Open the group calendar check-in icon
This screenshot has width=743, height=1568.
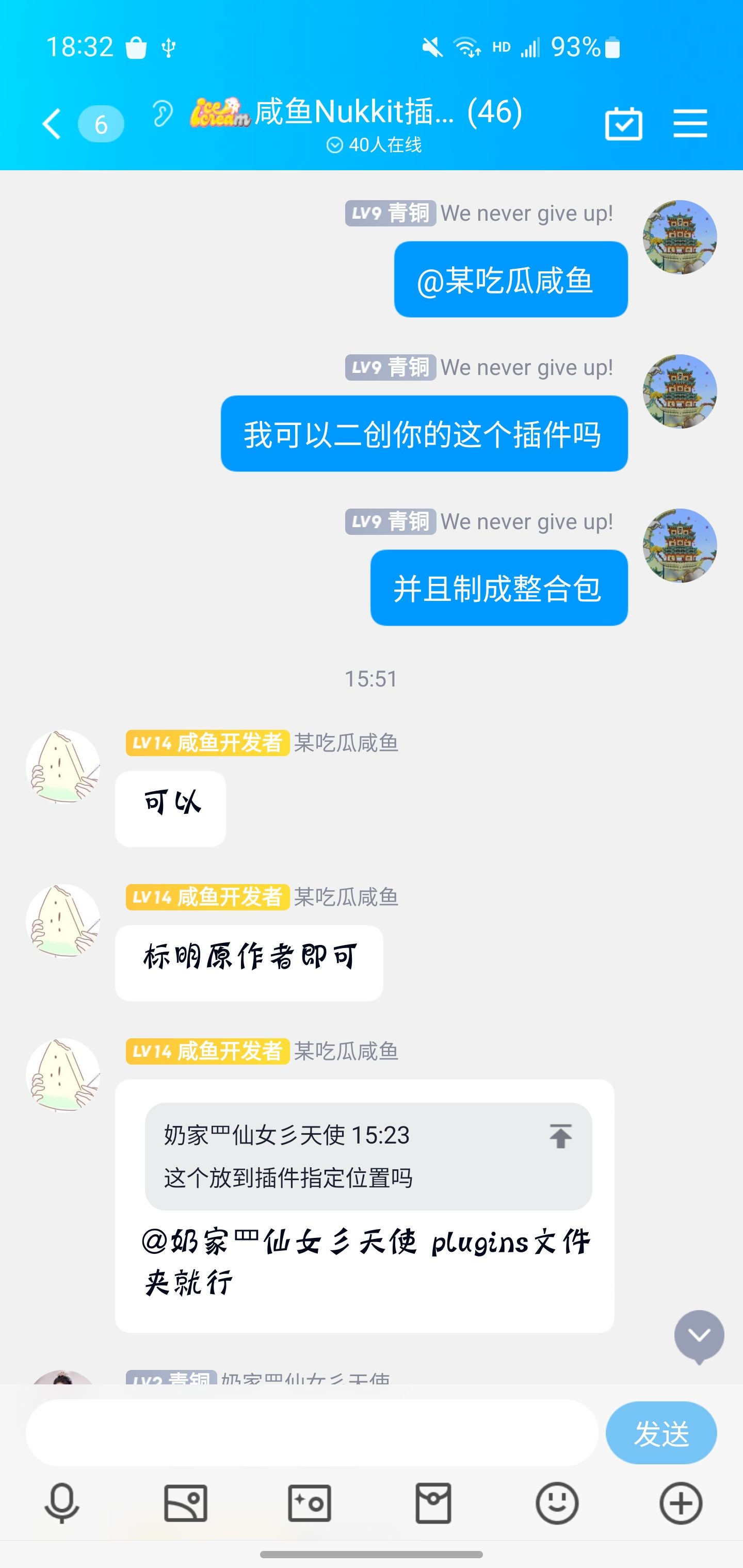click(624, 124)
